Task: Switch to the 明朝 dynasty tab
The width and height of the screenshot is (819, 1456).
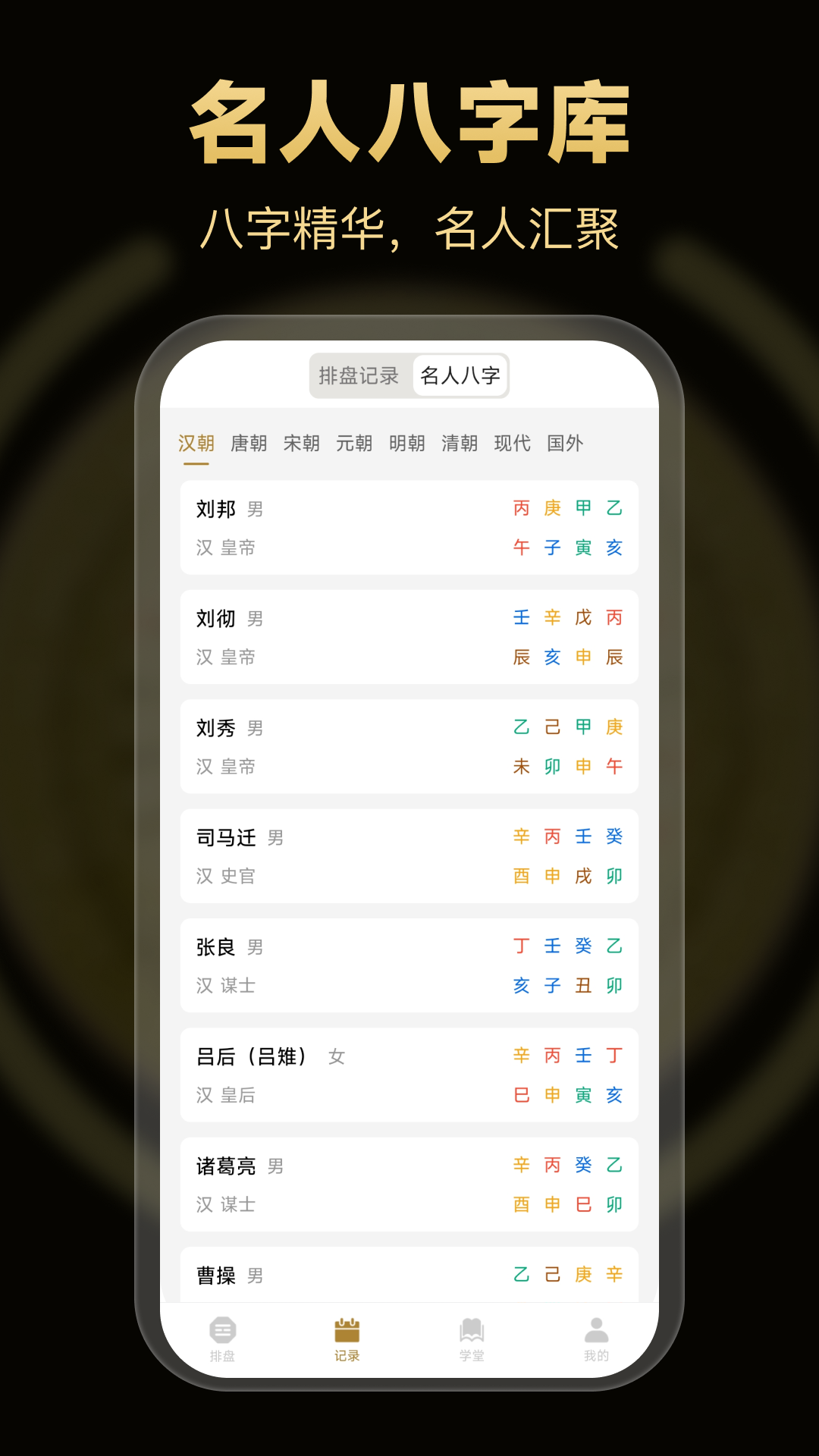Action: pyautogui.click(x=406, y=443)
